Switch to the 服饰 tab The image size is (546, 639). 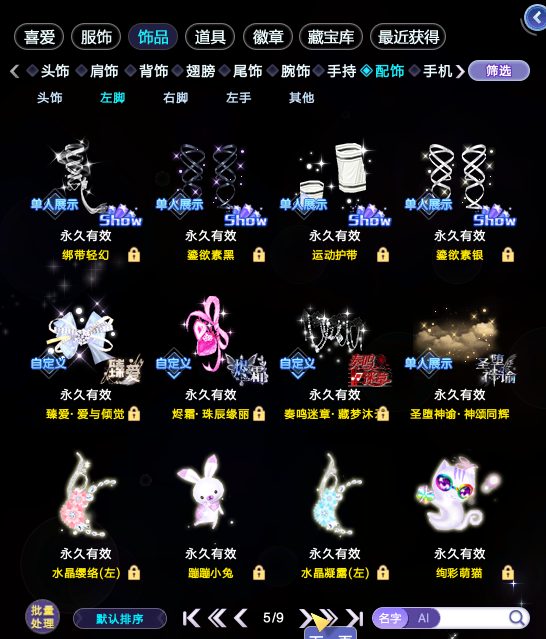click(x=96, y=37)
